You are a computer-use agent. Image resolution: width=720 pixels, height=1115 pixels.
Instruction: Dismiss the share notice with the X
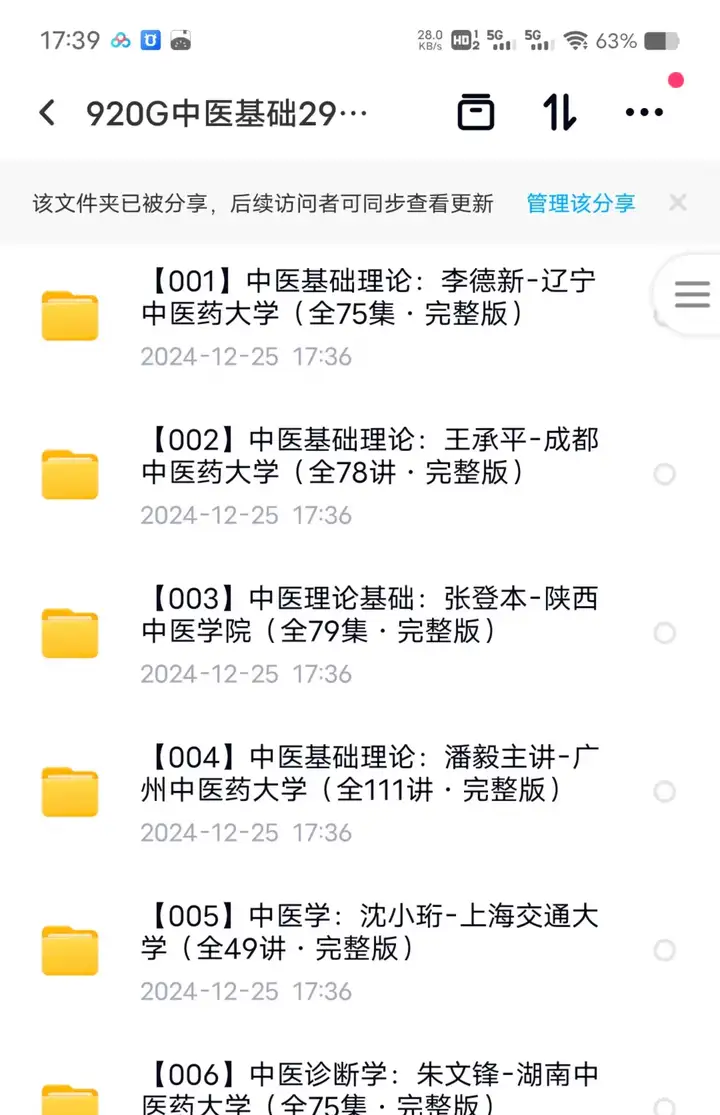point(678,202)
